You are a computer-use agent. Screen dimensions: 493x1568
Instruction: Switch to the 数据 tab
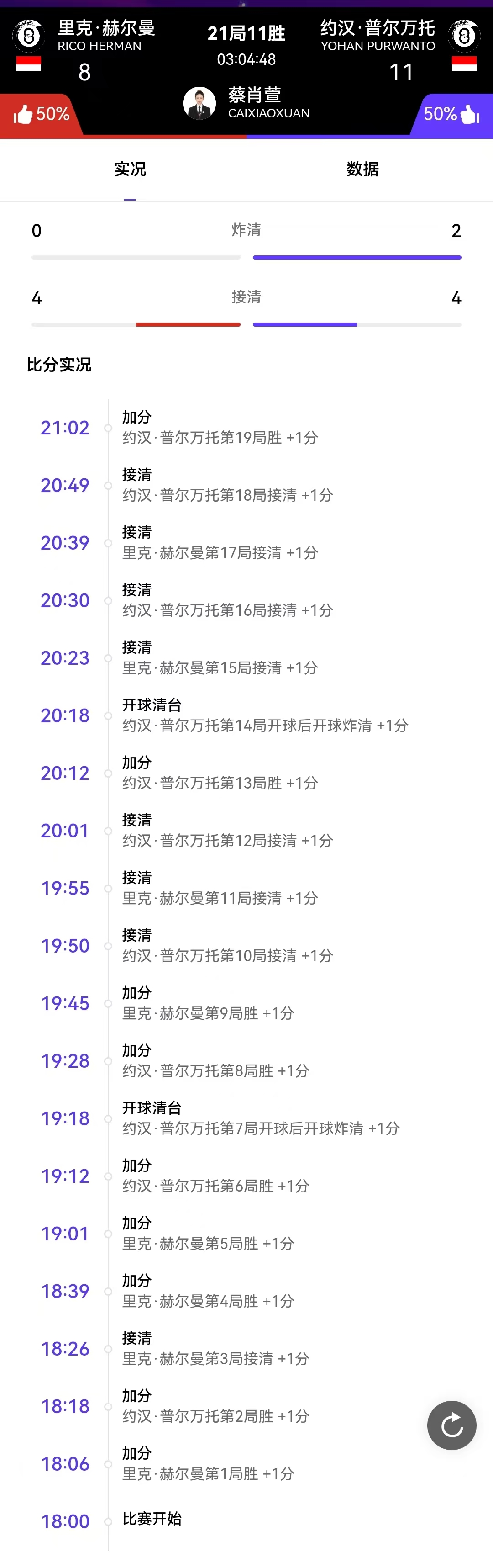point(362,169)
